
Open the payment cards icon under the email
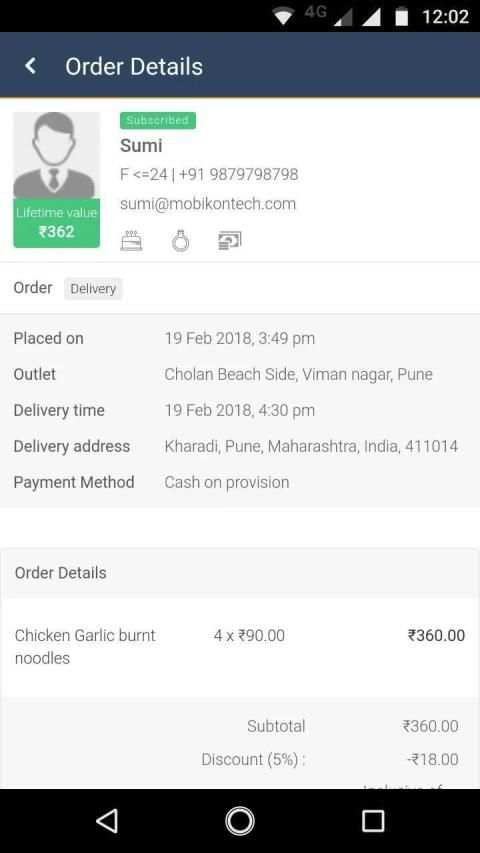(x=230, y=240)
